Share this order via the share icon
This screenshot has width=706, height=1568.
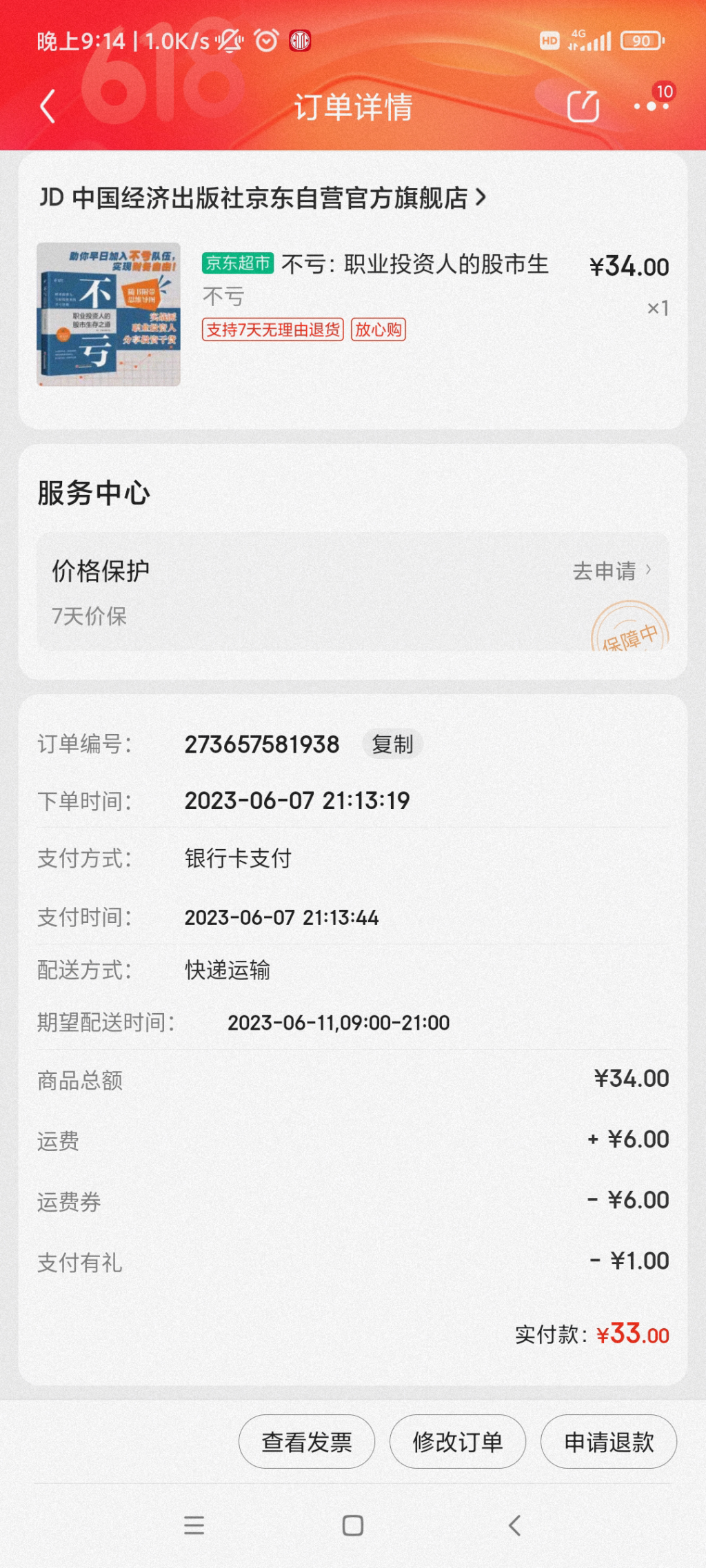[583, 107]
